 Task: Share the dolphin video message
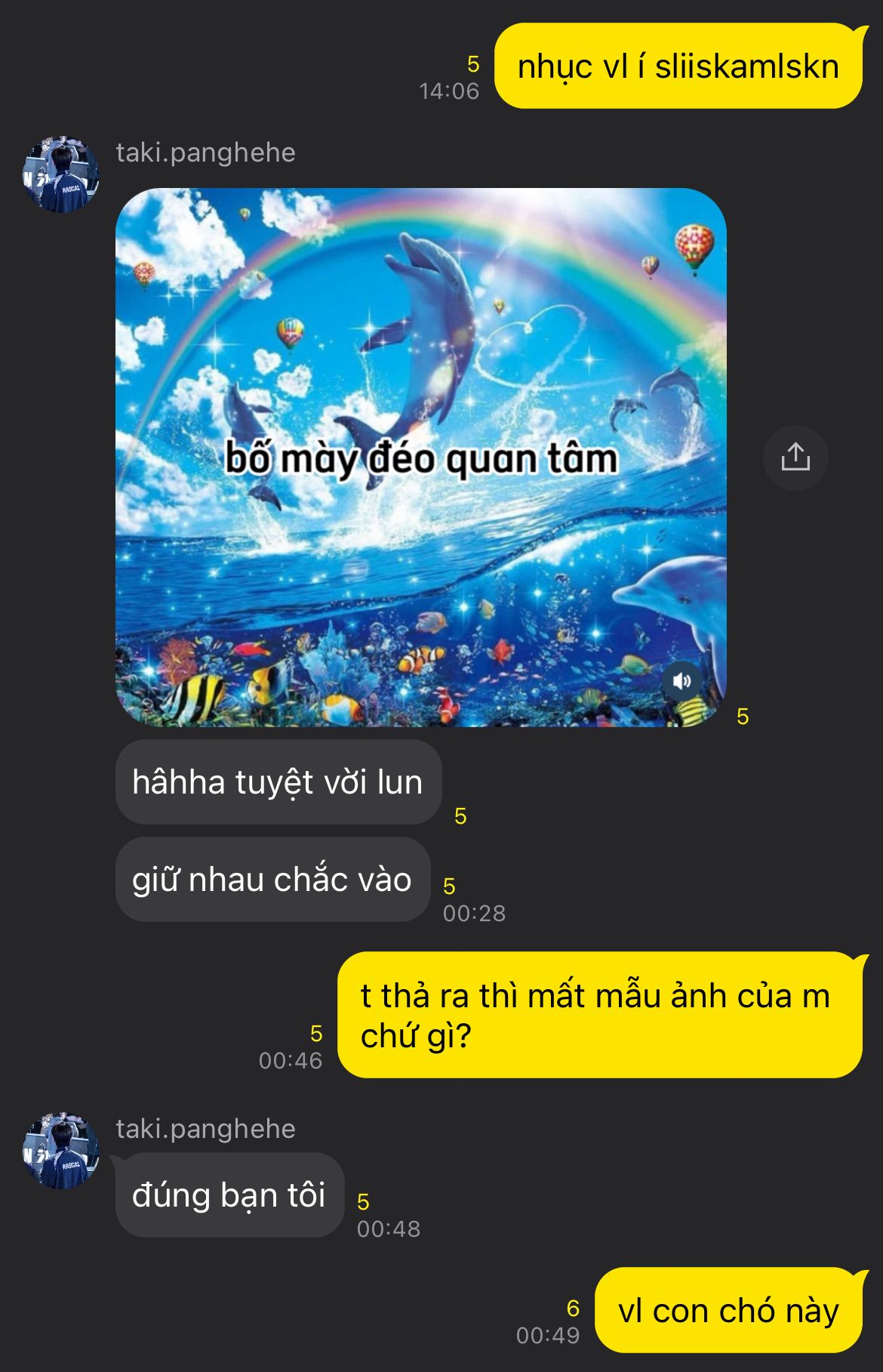click(x=795, y=458)
